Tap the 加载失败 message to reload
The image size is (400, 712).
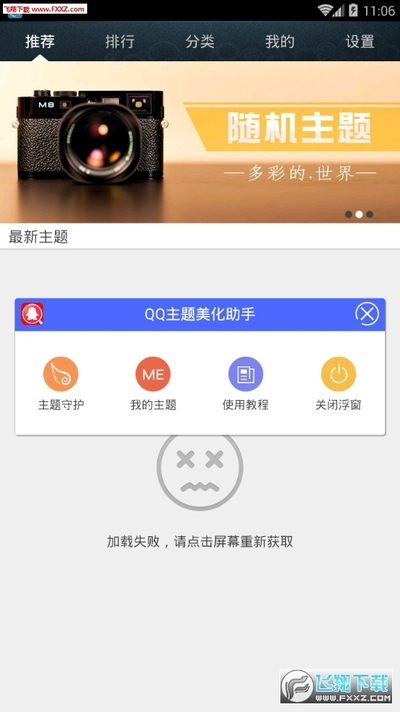(x=200, y=541)
